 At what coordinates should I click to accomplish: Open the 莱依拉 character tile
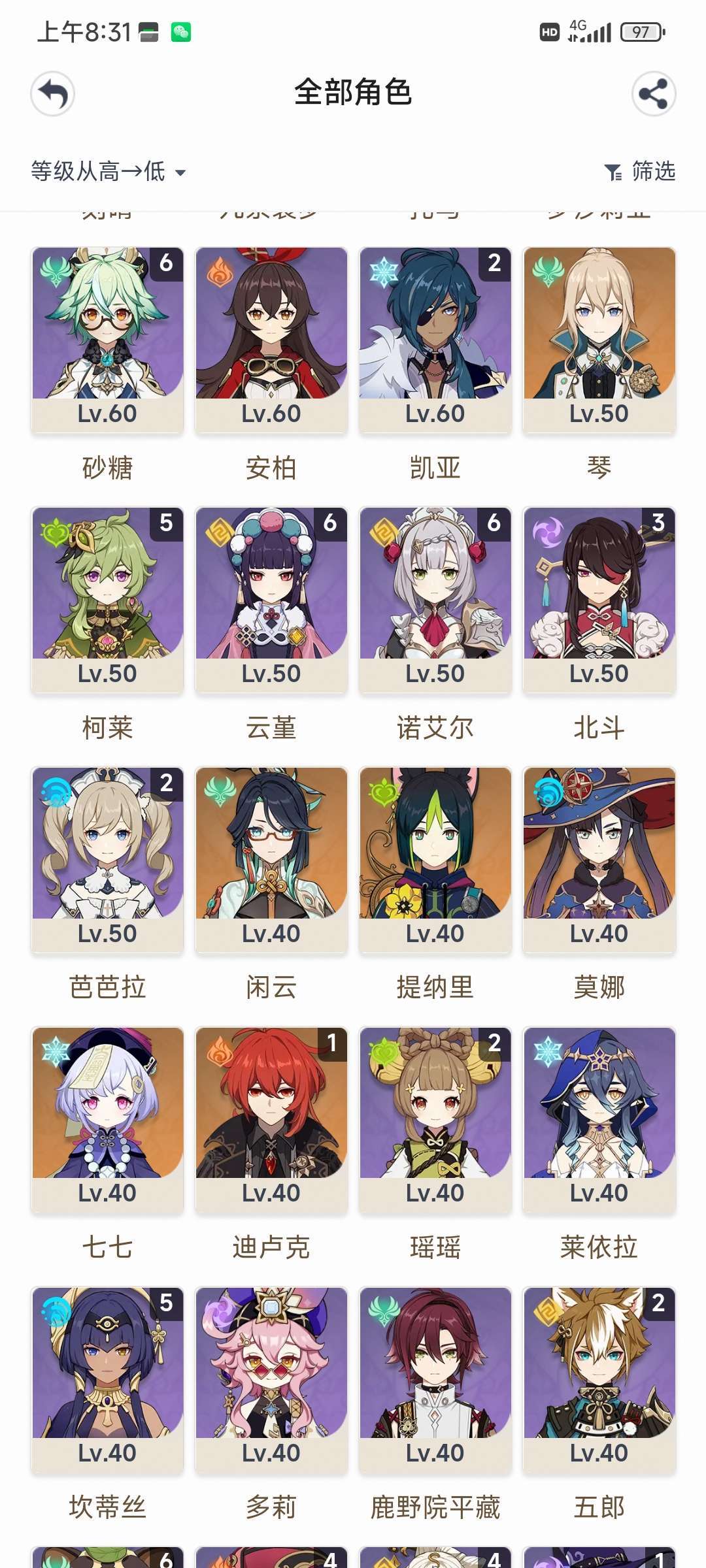[599, 1120]
